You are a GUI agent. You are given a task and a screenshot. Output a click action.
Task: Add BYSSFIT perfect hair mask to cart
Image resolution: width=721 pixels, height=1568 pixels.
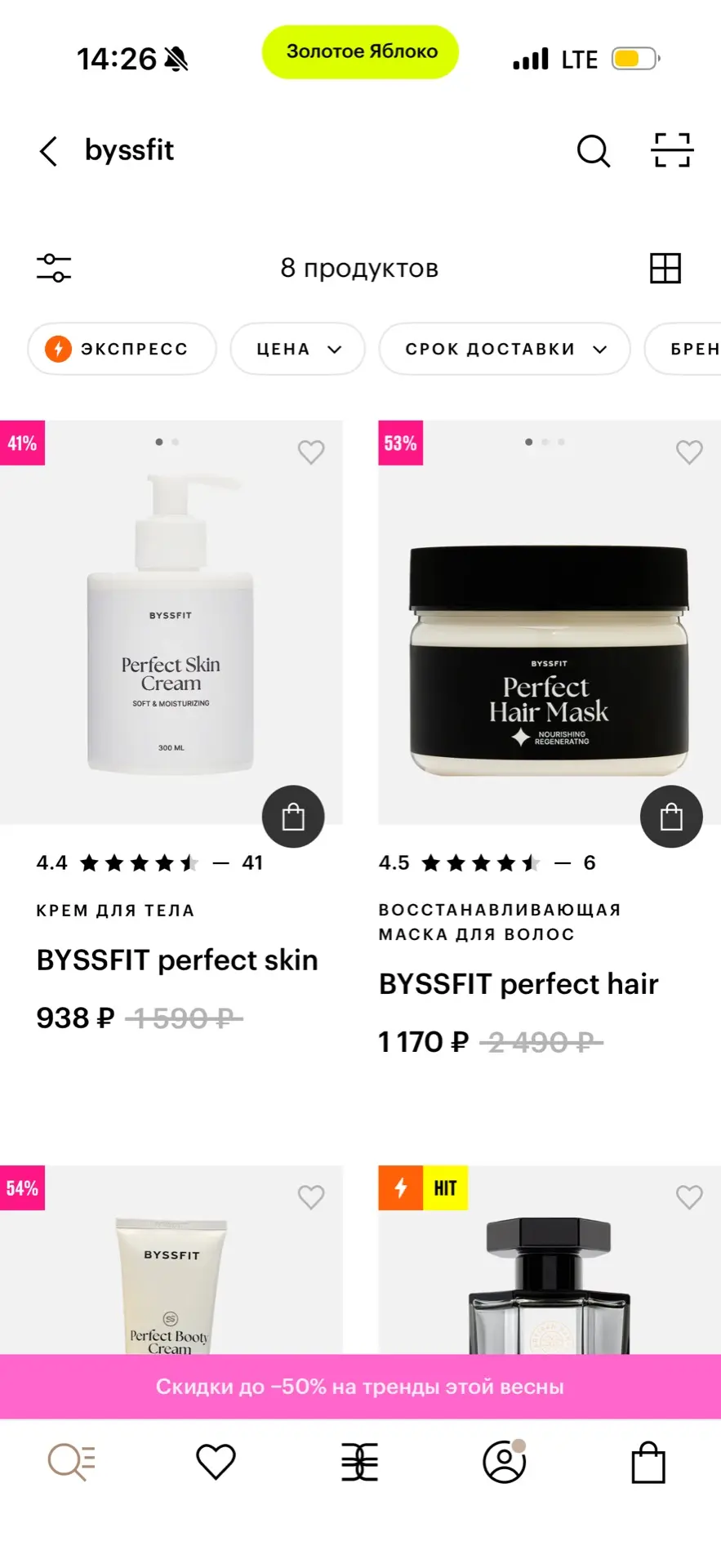click(x=671, y=817)
